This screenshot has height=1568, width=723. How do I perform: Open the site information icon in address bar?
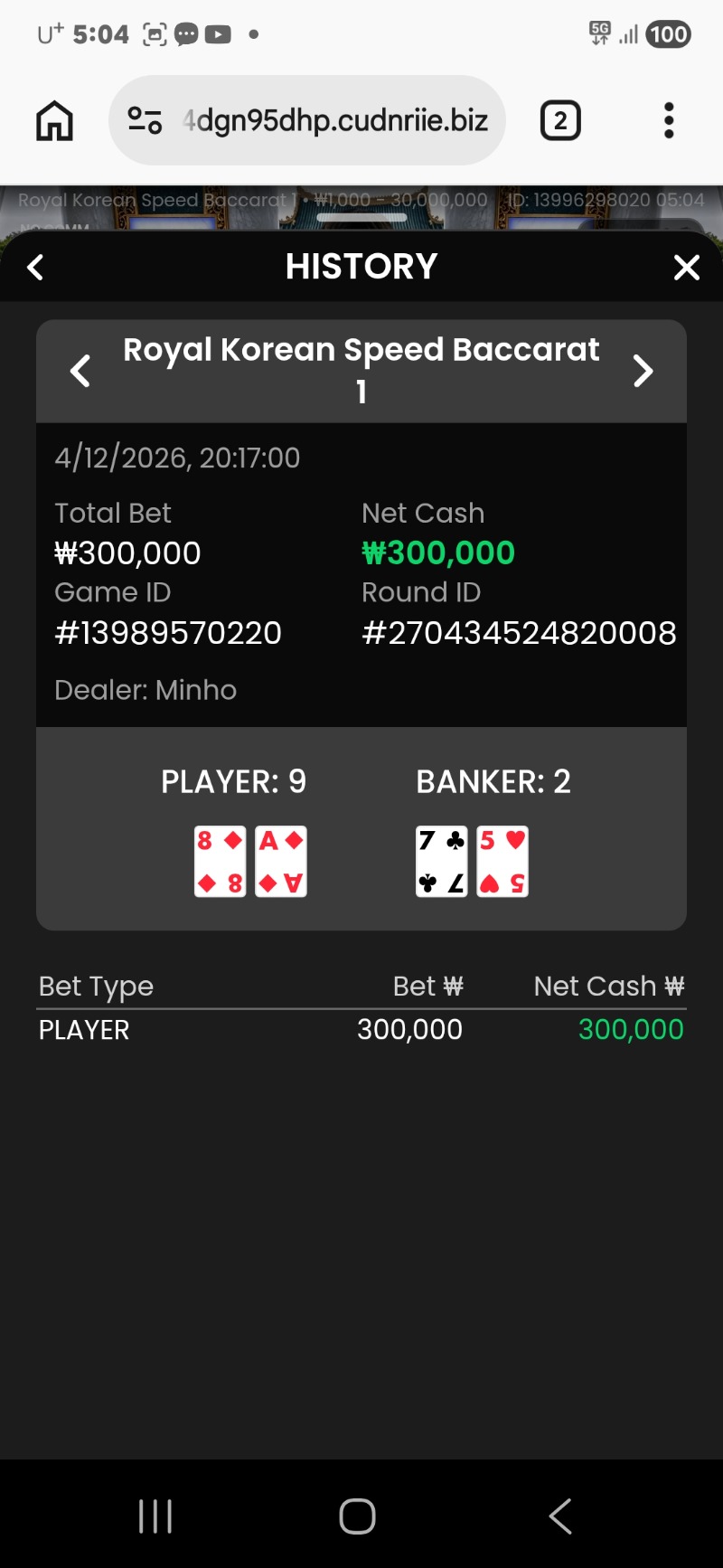tap(145, 120)
